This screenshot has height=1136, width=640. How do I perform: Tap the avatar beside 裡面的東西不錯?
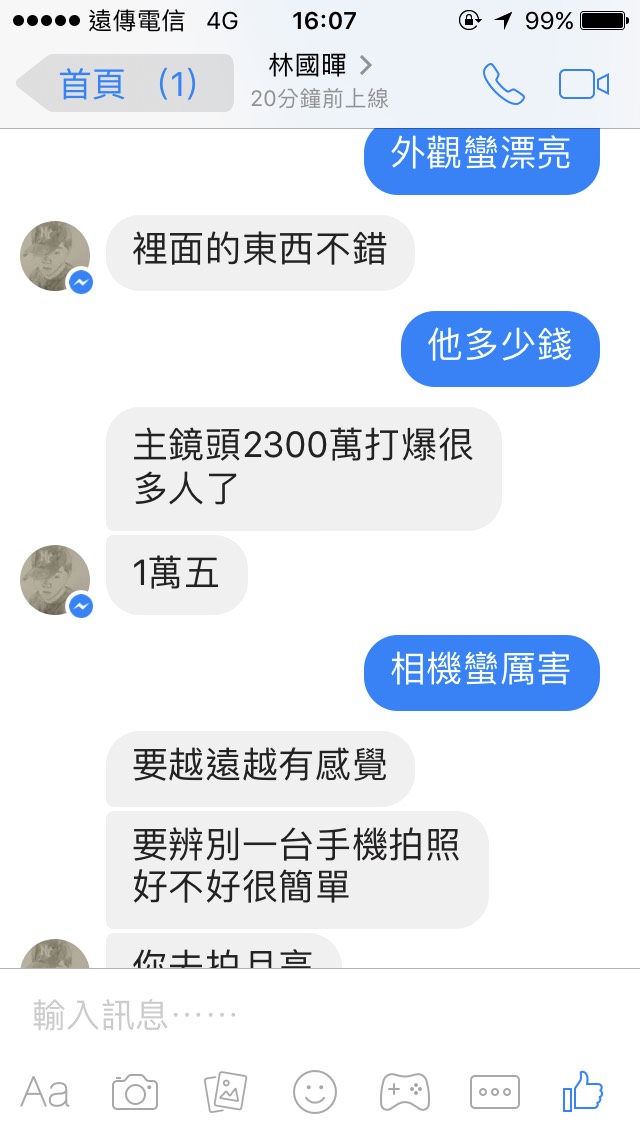(56, 256)
